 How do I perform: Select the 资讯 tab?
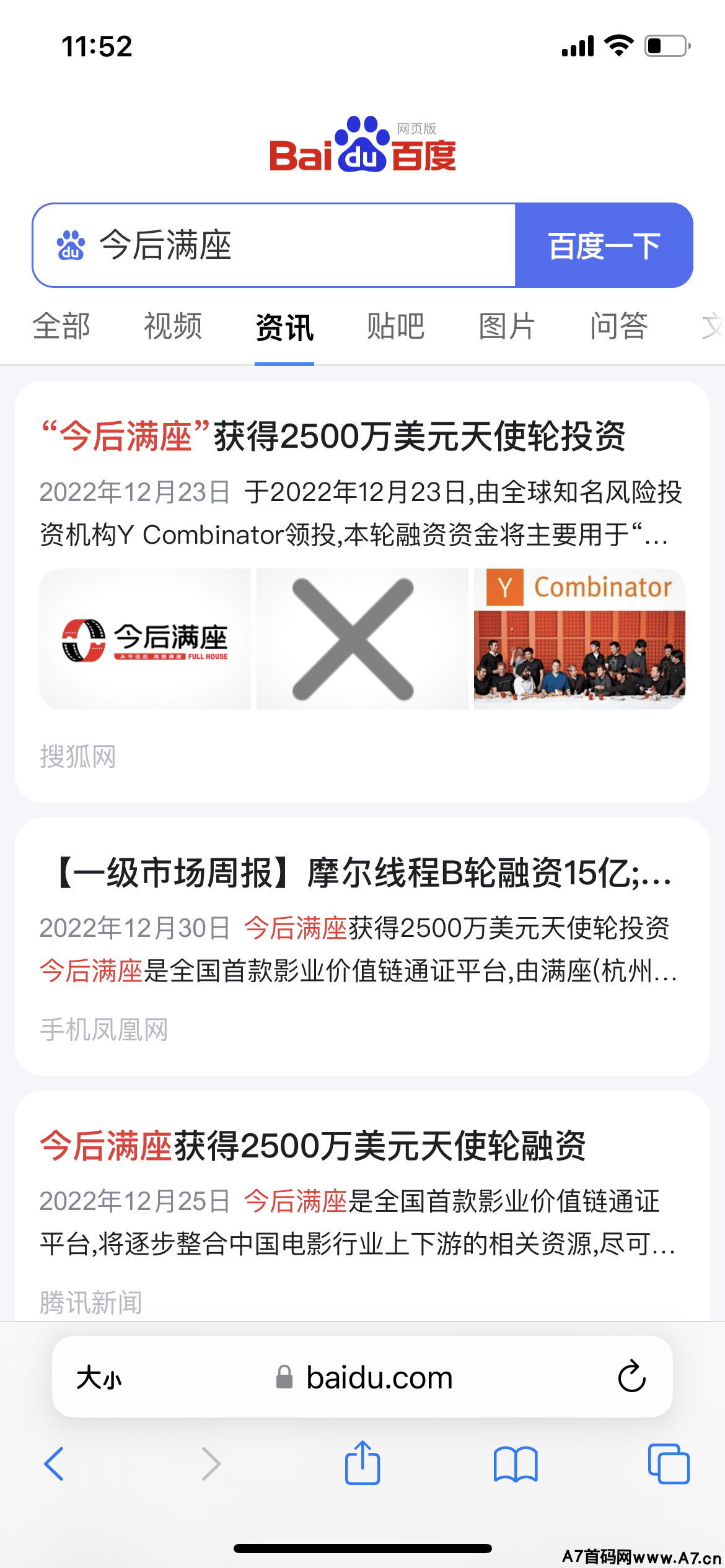pos(284,327)
